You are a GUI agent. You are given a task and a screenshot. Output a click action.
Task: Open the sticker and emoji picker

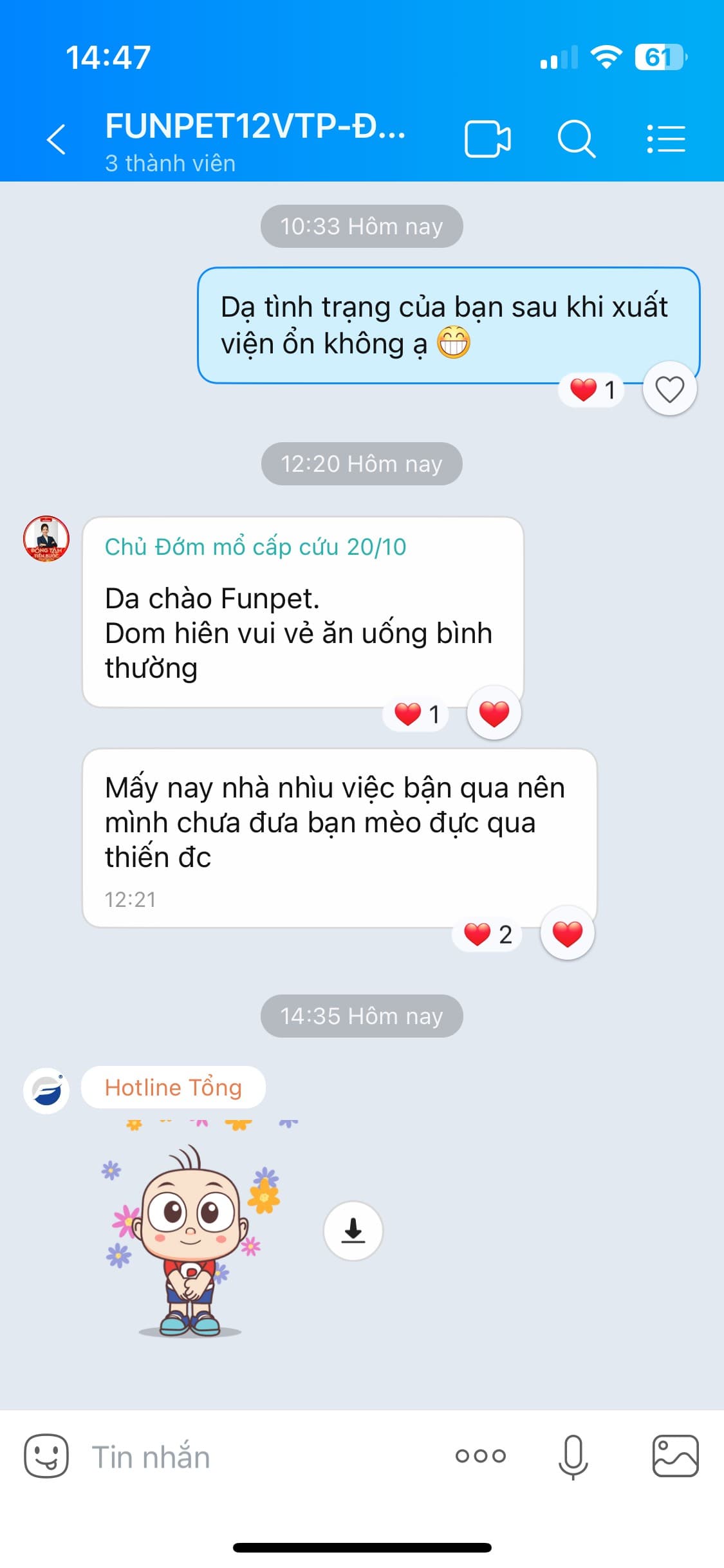46,1456
